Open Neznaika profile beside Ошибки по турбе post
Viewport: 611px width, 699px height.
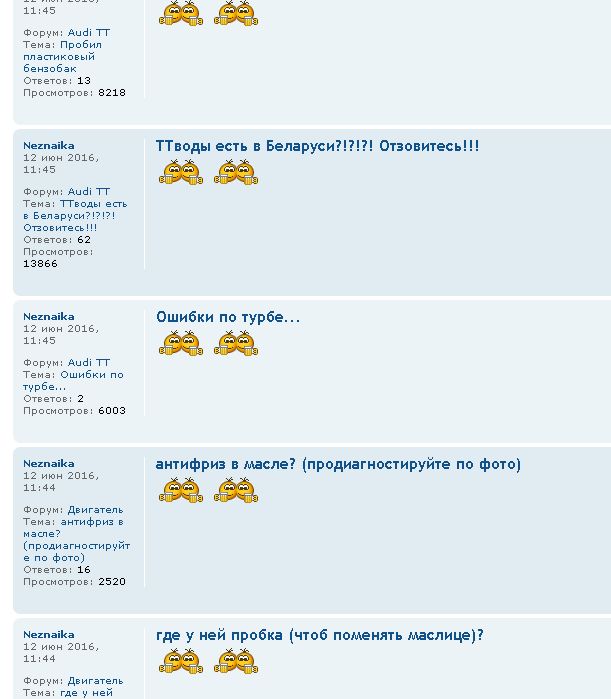coord(49,317)
